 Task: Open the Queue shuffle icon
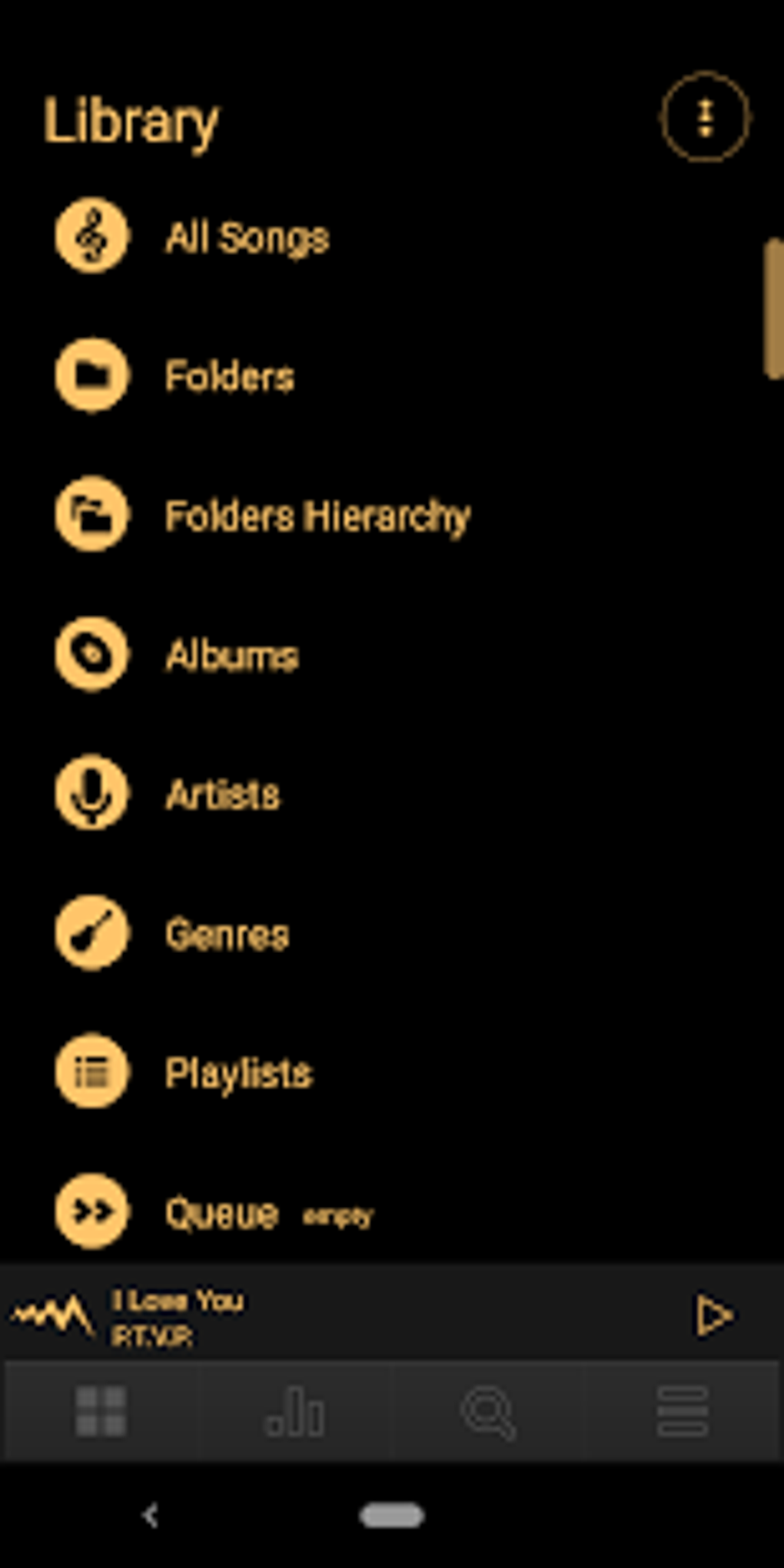click(x=91, y=1209)
